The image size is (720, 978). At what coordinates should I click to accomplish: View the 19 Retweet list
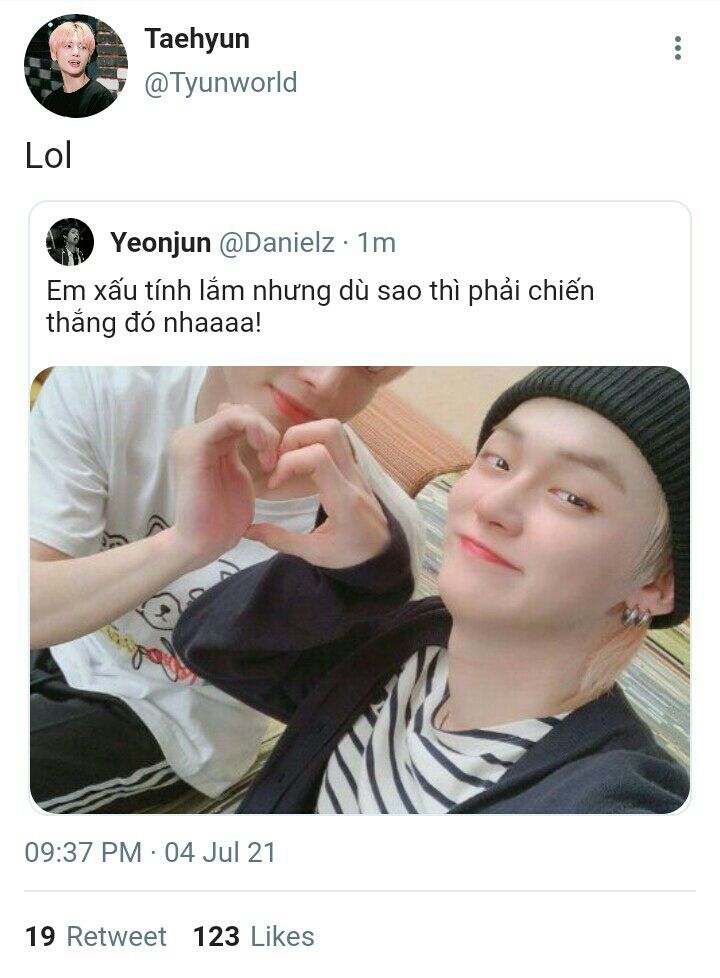coord(95,936)
